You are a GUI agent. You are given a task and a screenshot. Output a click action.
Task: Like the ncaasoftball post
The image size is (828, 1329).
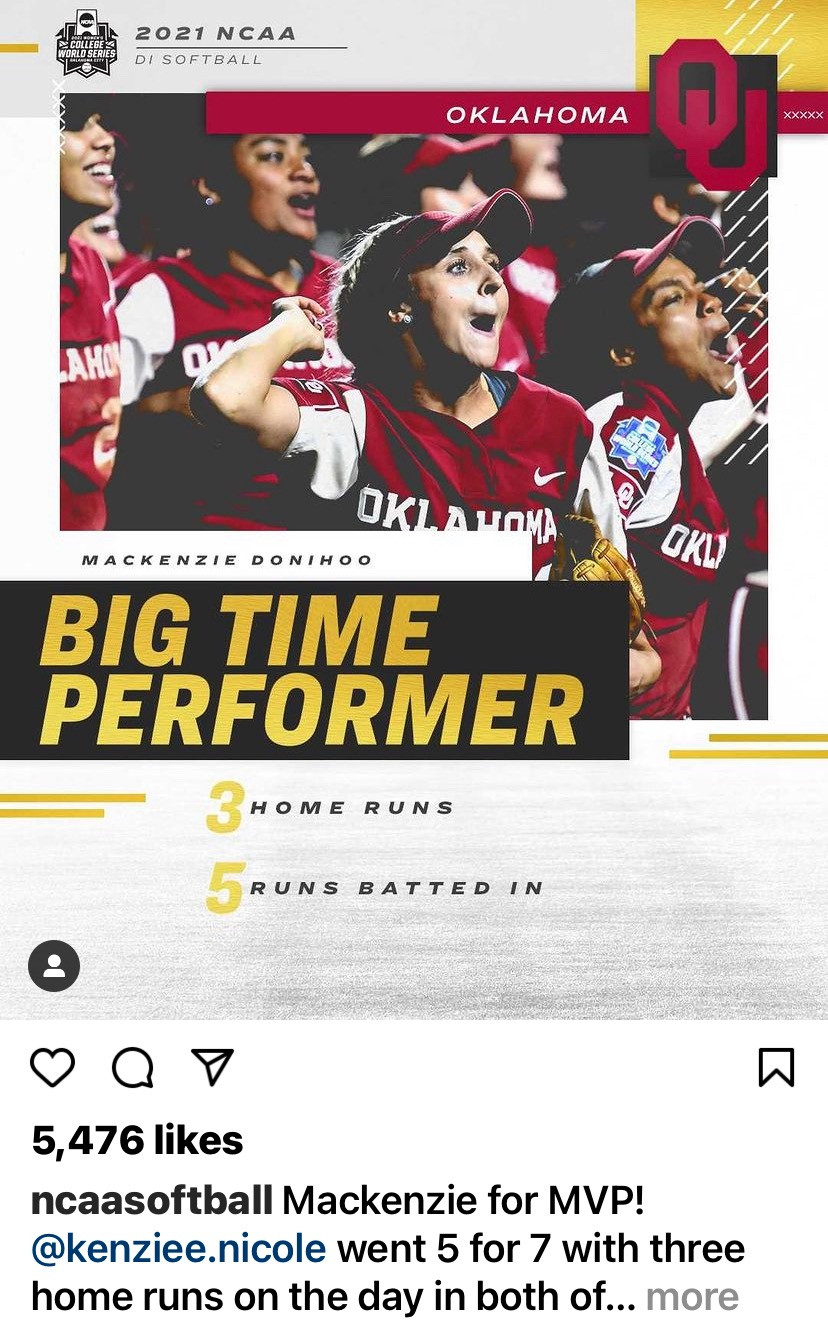click(53, 1067)
